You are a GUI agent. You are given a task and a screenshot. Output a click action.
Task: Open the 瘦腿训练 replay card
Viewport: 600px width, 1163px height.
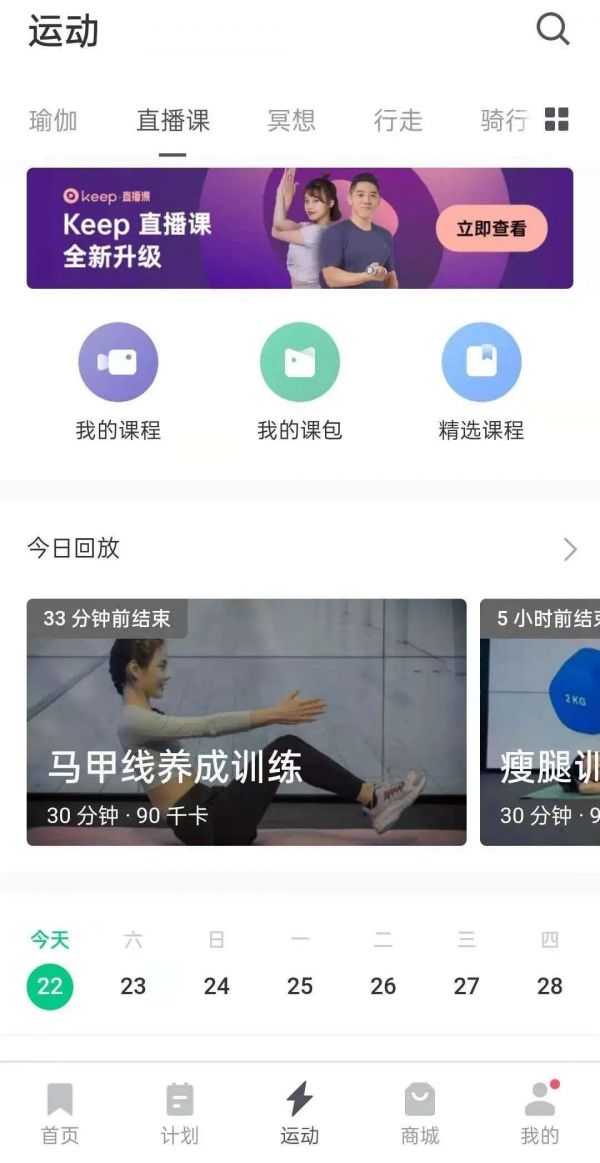tap(541, 722)
